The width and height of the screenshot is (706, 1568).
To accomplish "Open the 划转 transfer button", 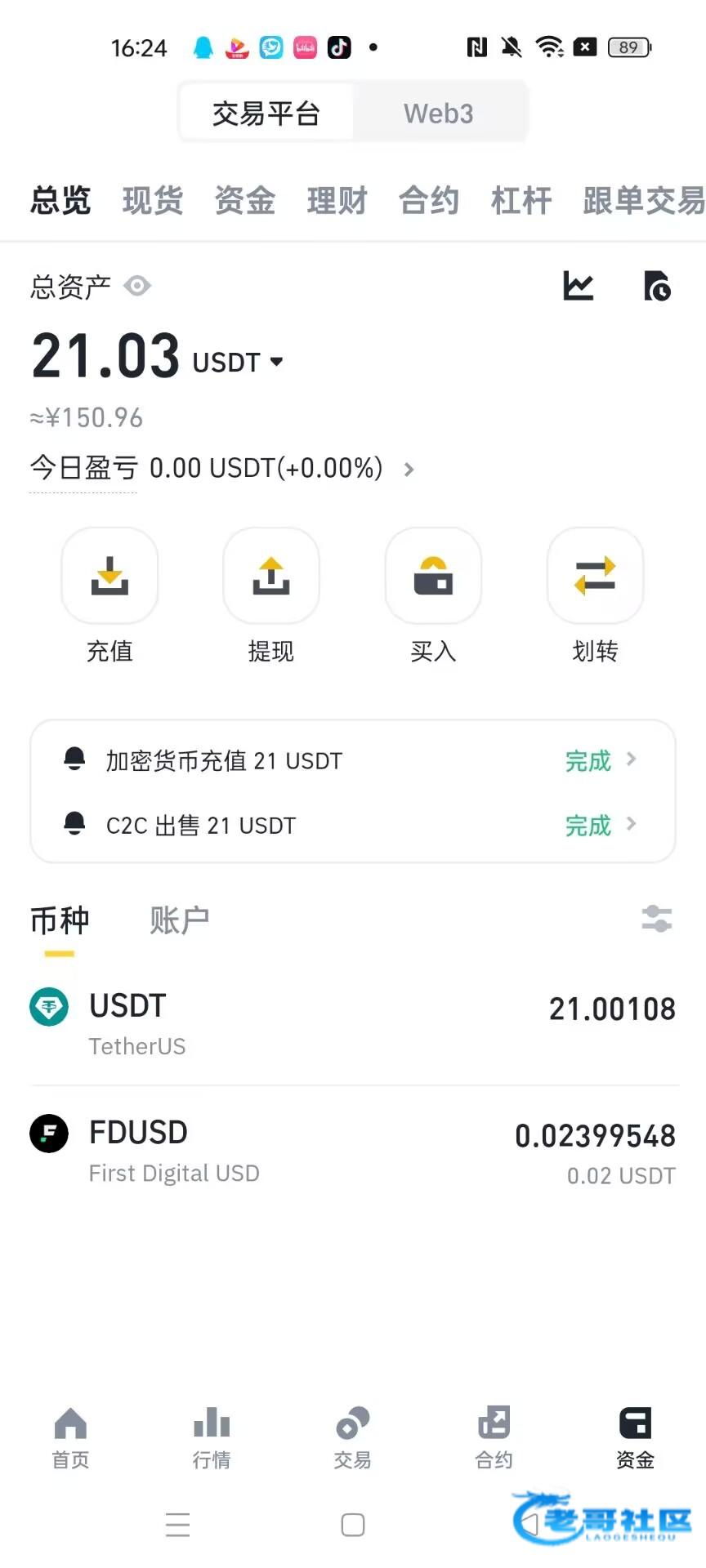I will tap(595, 596).
